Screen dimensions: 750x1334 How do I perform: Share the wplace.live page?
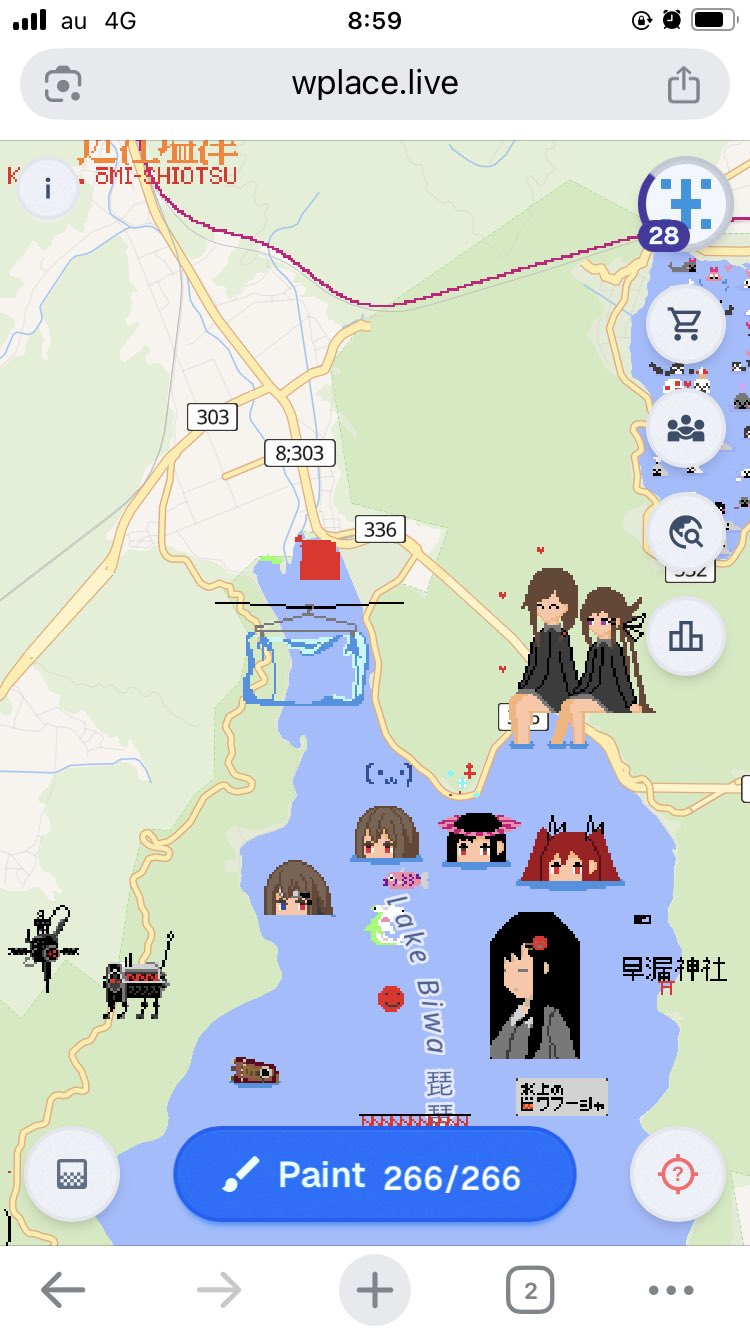[683, 84]
